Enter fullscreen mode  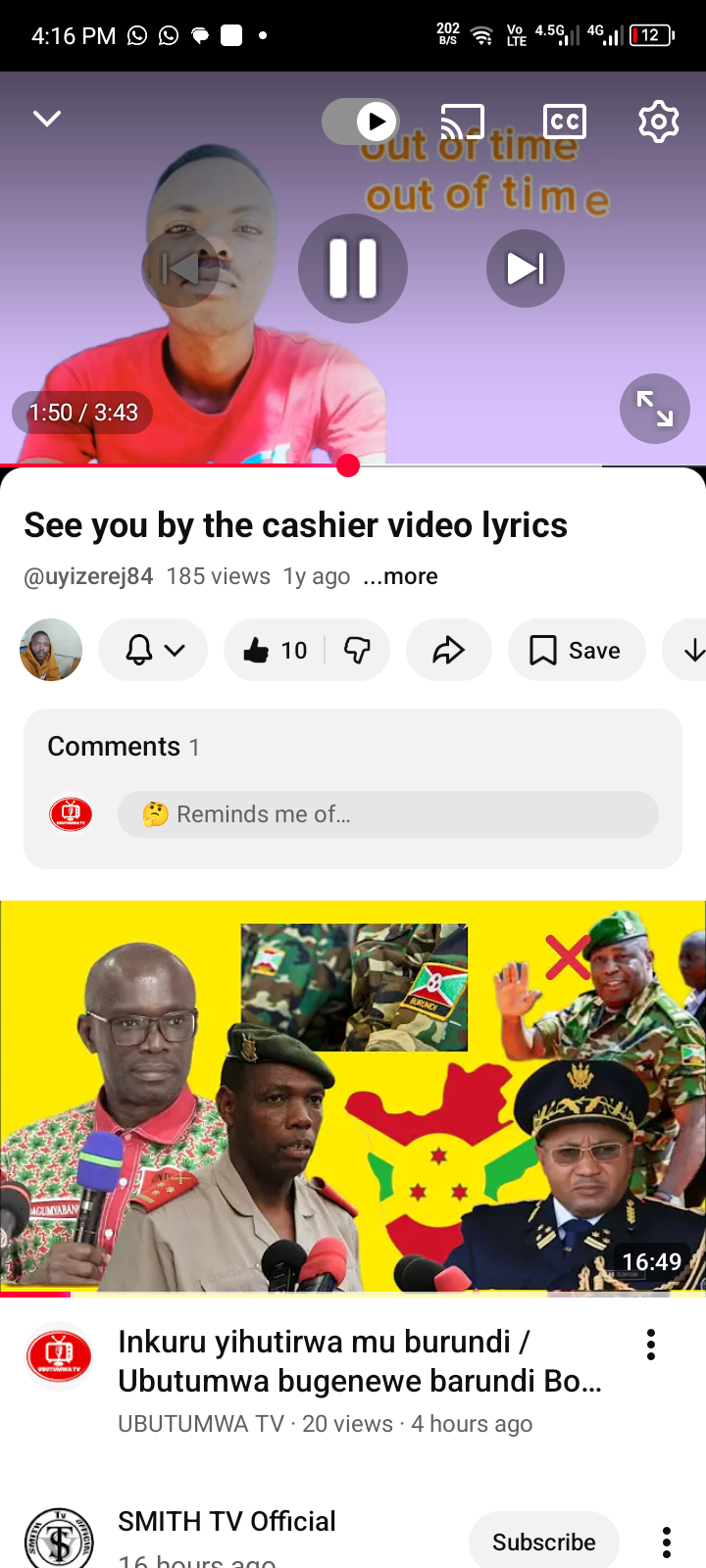coord(654,409)
